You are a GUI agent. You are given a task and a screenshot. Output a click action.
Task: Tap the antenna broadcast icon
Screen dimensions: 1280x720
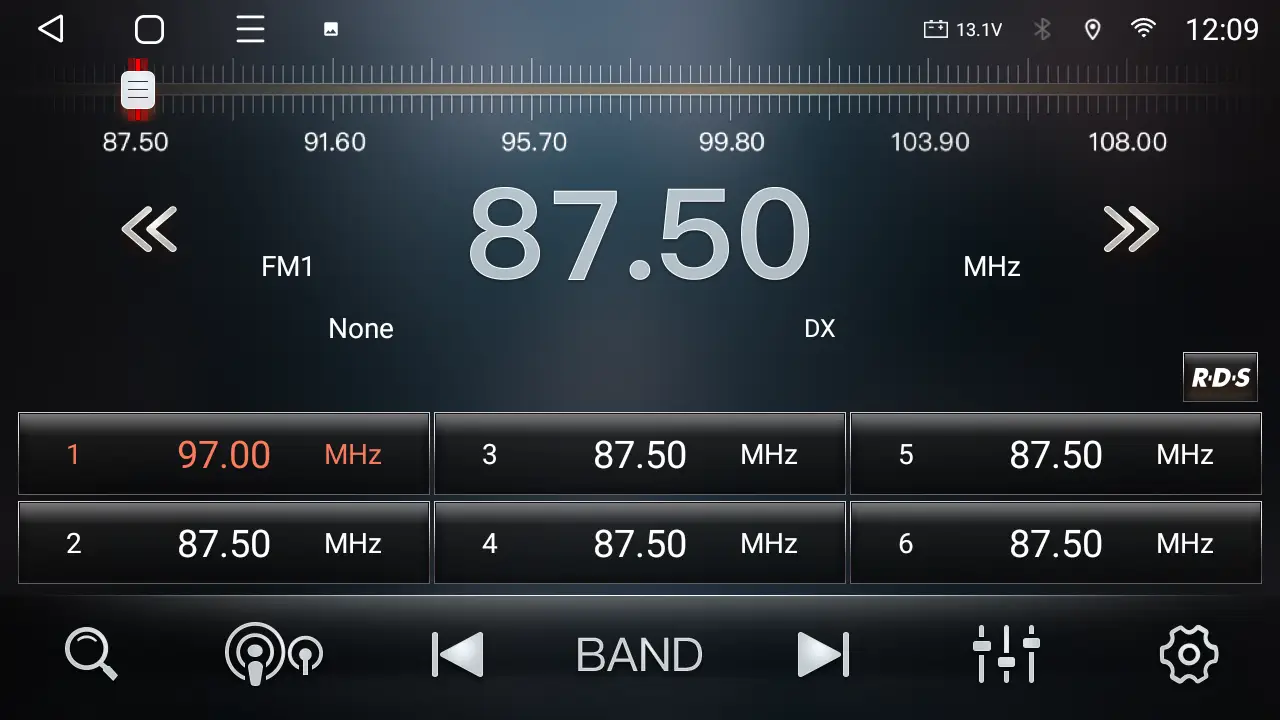point(273,654)
